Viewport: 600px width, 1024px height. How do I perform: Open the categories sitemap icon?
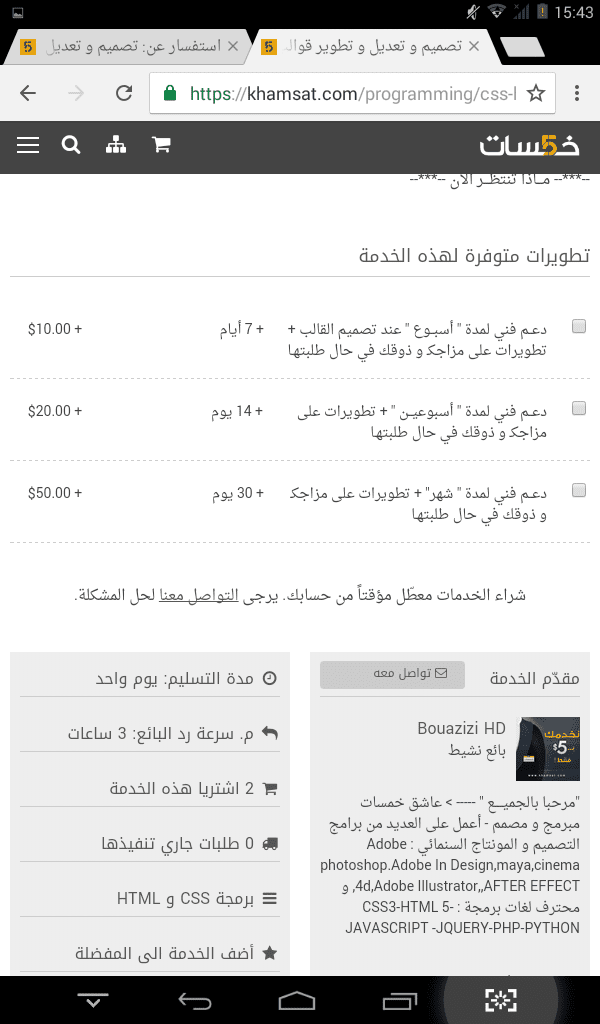(x=116, y=146)
